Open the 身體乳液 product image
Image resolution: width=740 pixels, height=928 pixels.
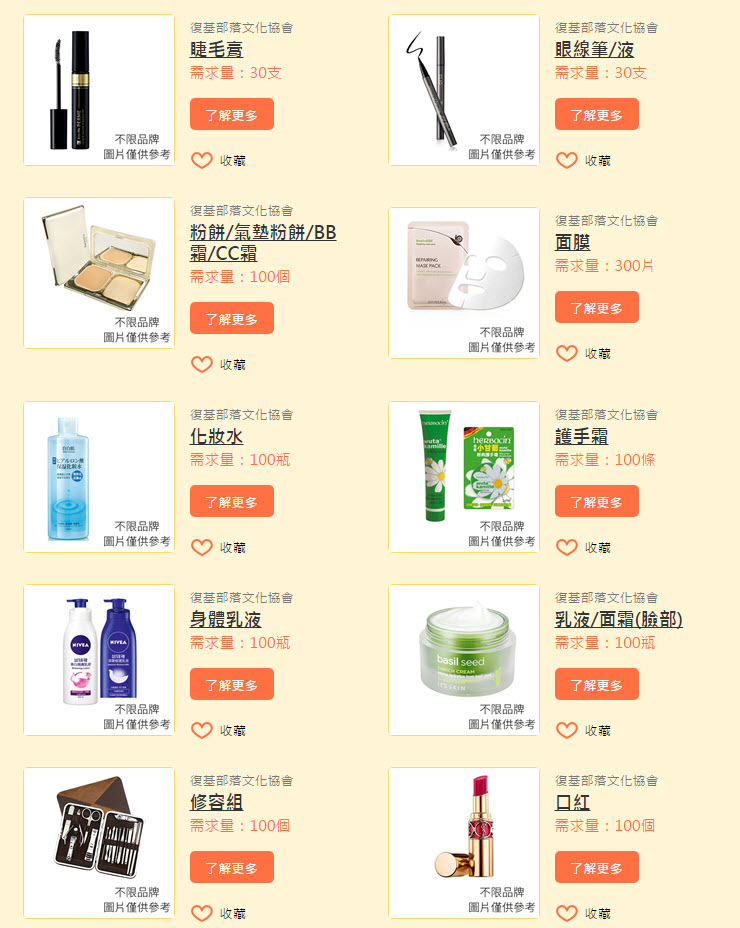pos(99,660)
